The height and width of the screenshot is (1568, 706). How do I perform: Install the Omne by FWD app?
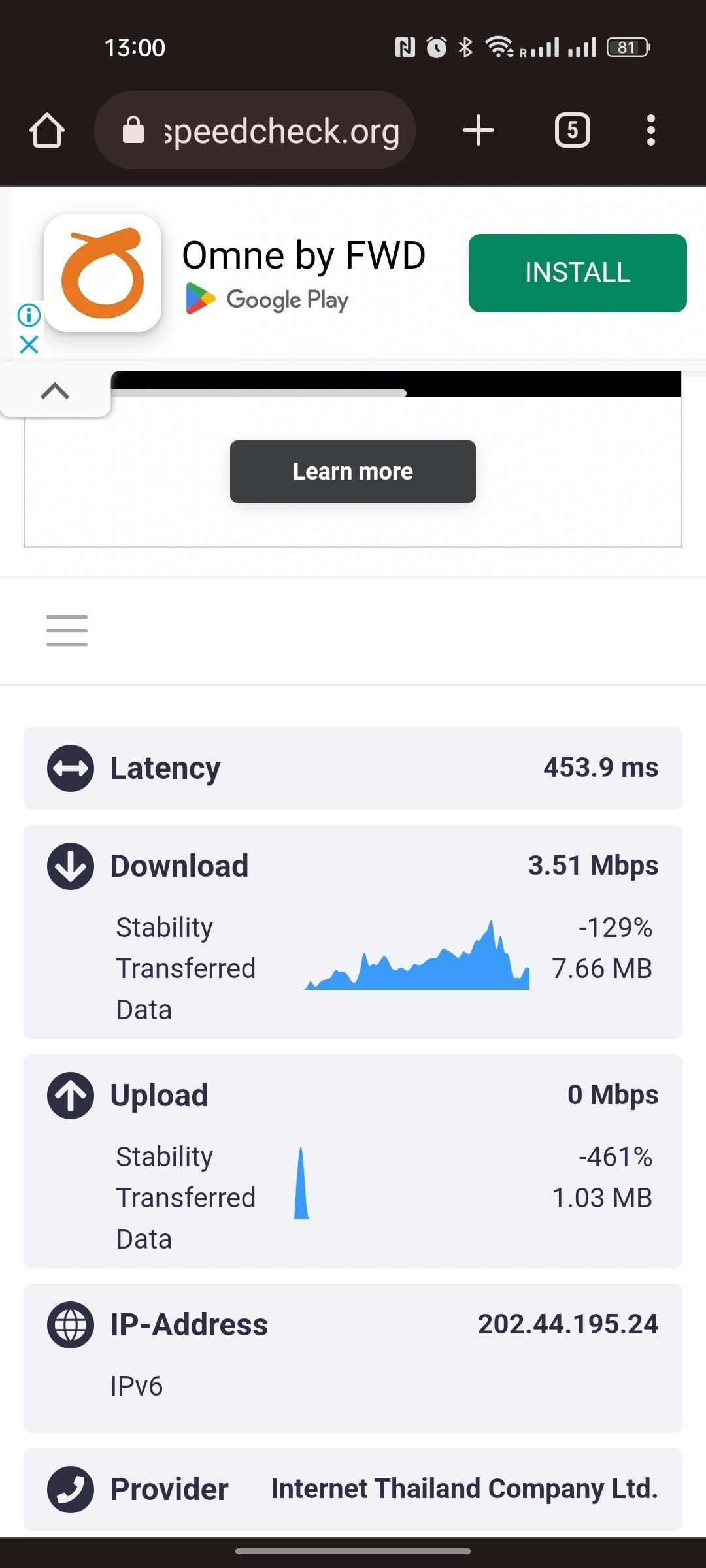(578, 272)
